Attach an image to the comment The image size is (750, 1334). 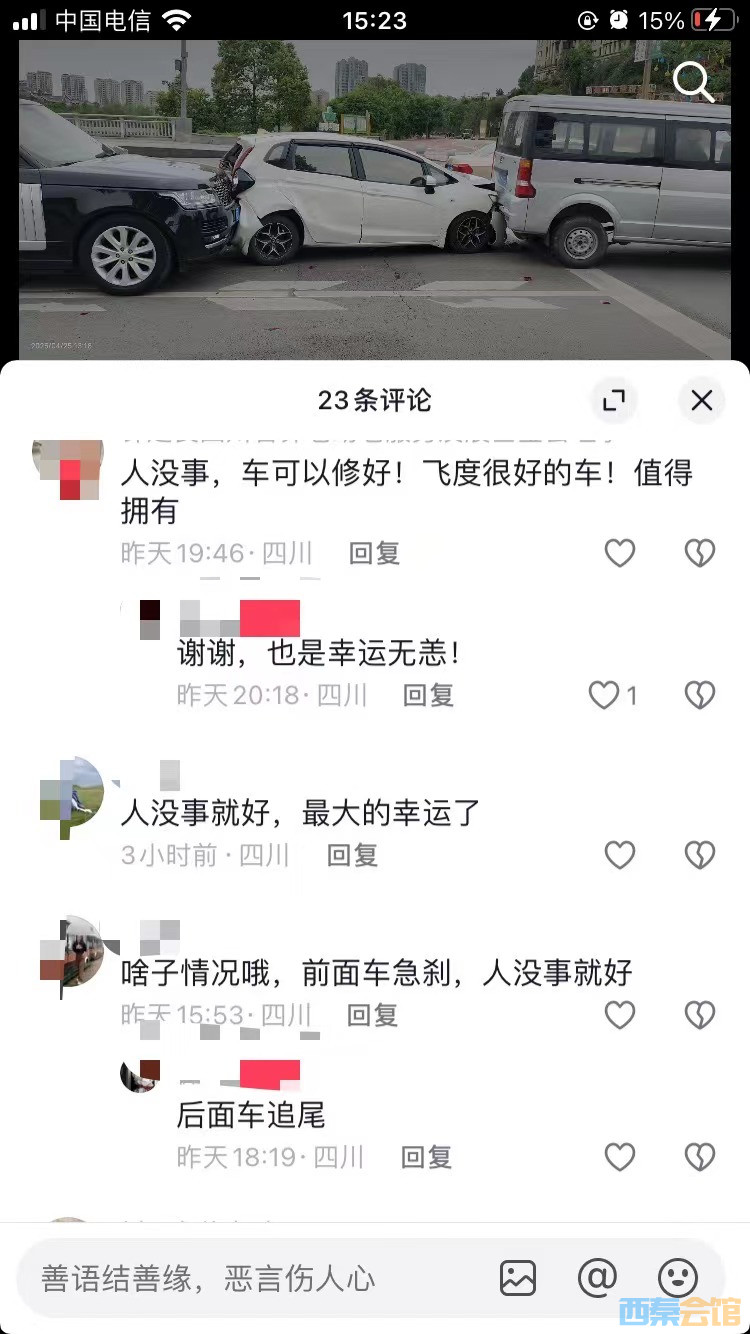click(x=518, y=1277)
